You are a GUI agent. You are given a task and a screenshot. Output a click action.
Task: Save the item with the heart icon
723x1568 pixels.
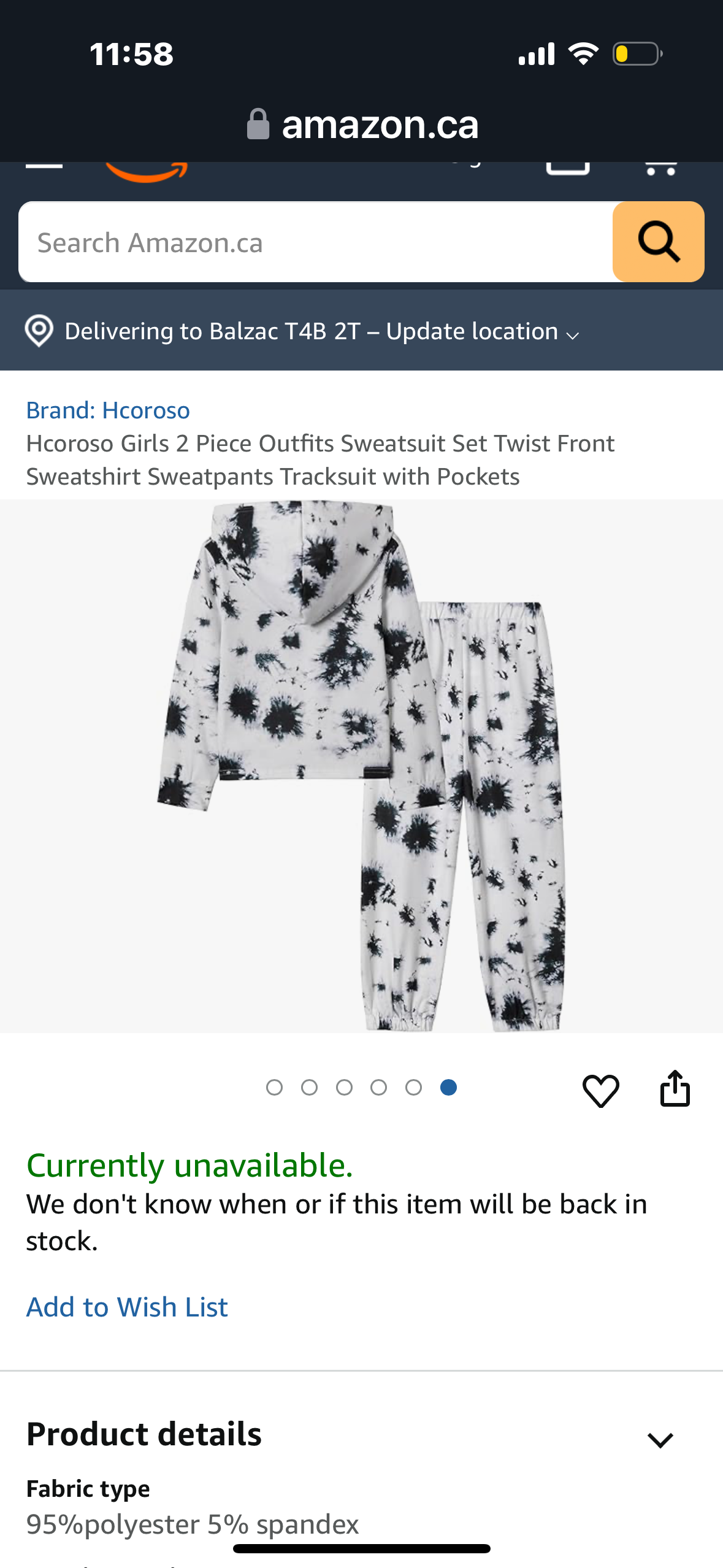click(600, 1091)
